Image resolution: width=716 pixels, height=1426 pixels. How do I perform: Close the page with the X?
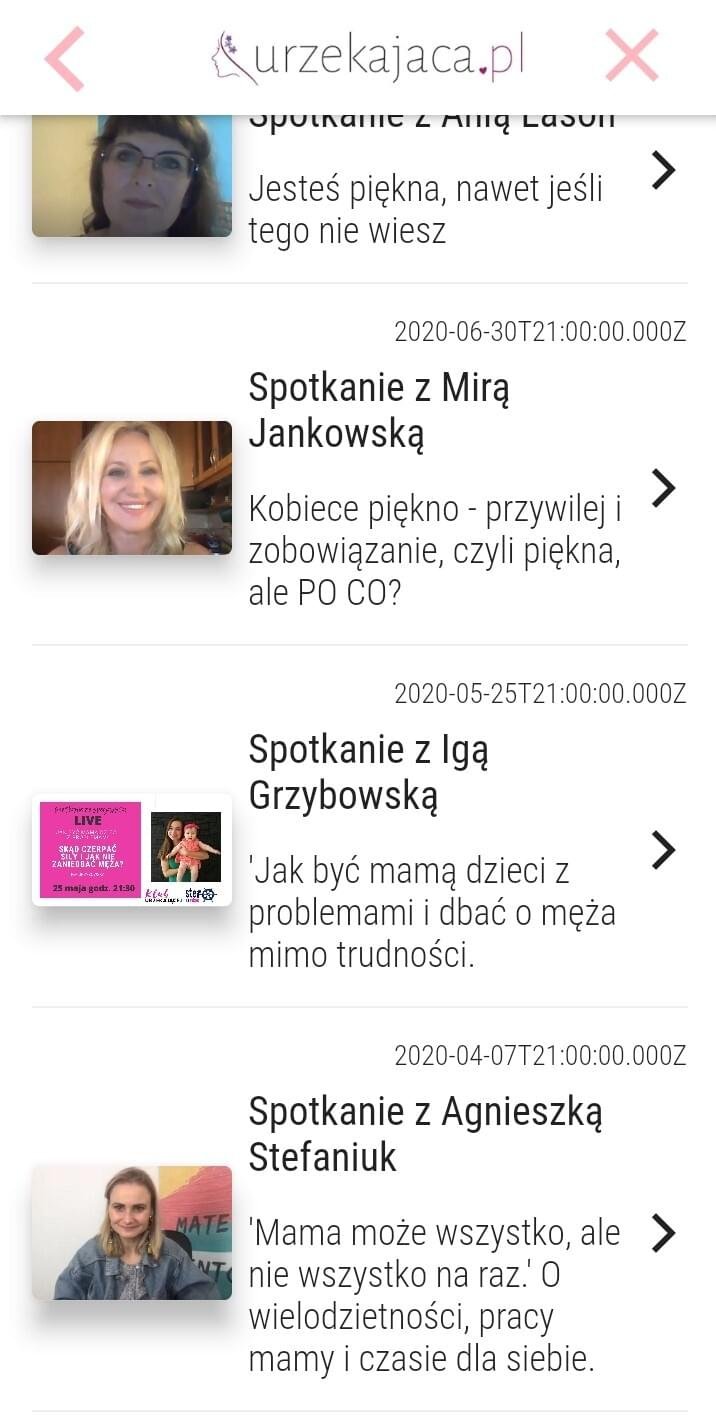click(x=632, y=56)
